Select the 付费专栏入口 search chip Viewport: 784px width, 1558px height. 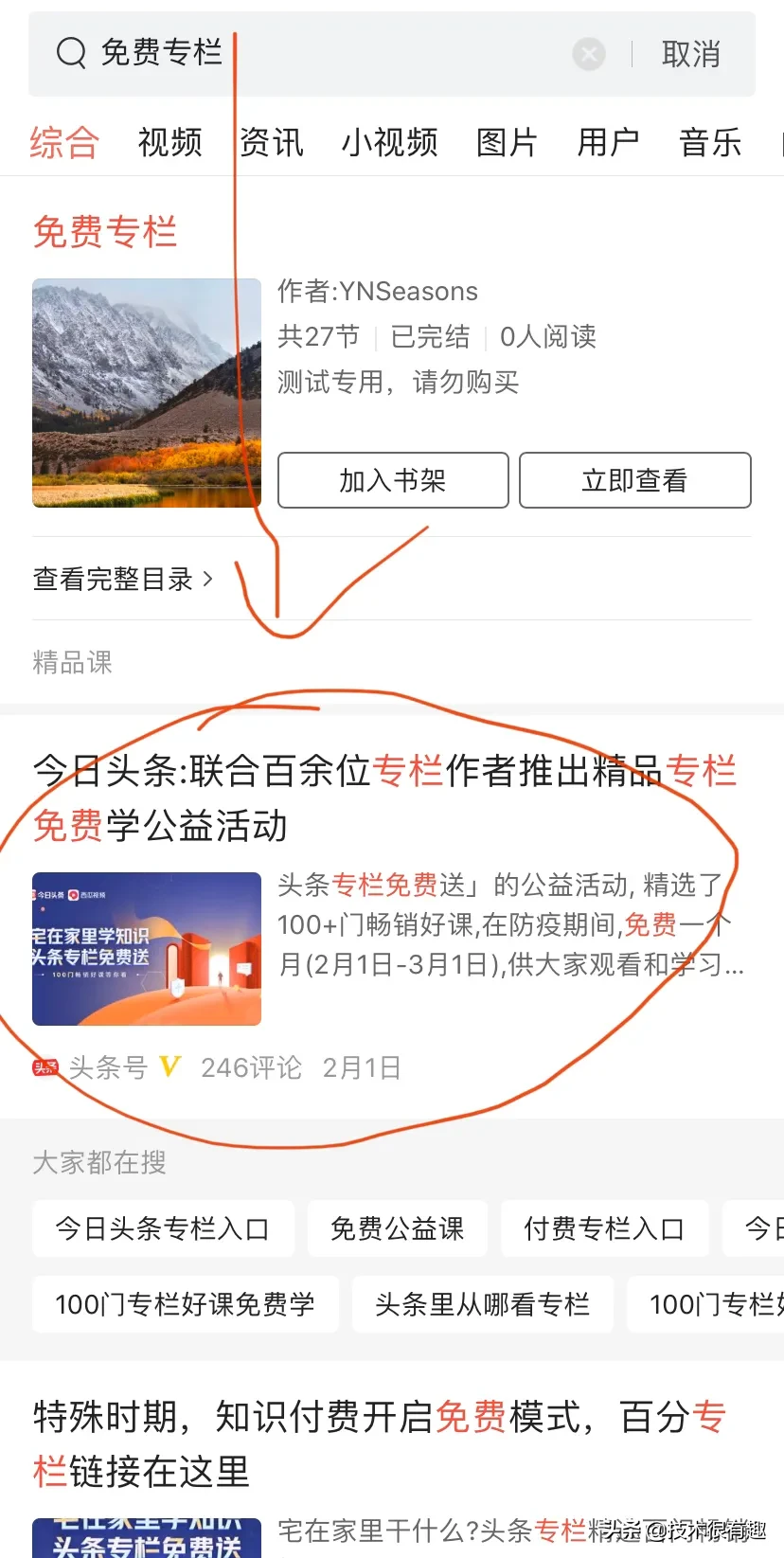coord(604,1227)
